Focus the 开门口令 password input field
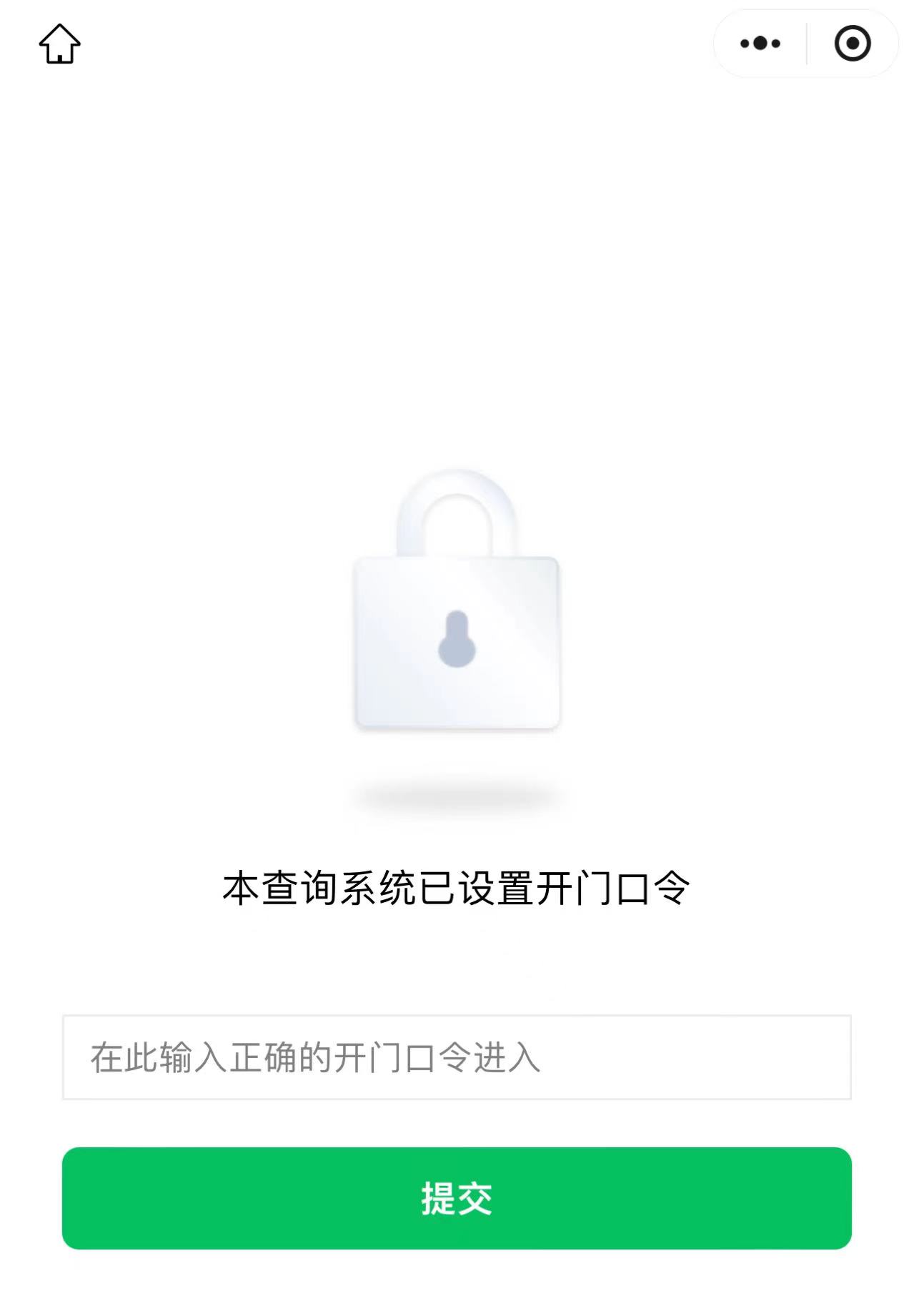The width and height of the screenshot is (914, 1316). [x=457, y=1057]
